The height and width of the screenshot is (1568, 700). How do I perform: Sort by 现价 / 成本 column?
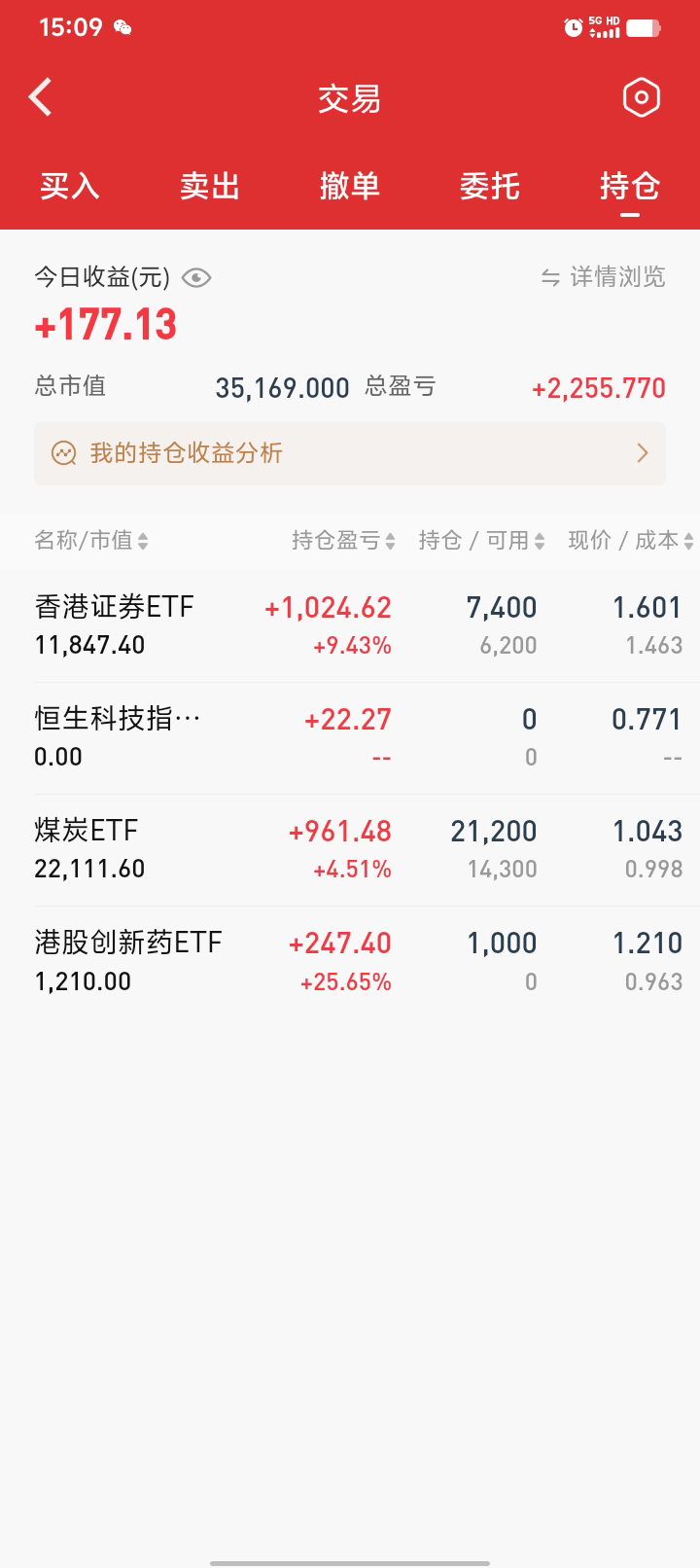[x=630, y=541]
